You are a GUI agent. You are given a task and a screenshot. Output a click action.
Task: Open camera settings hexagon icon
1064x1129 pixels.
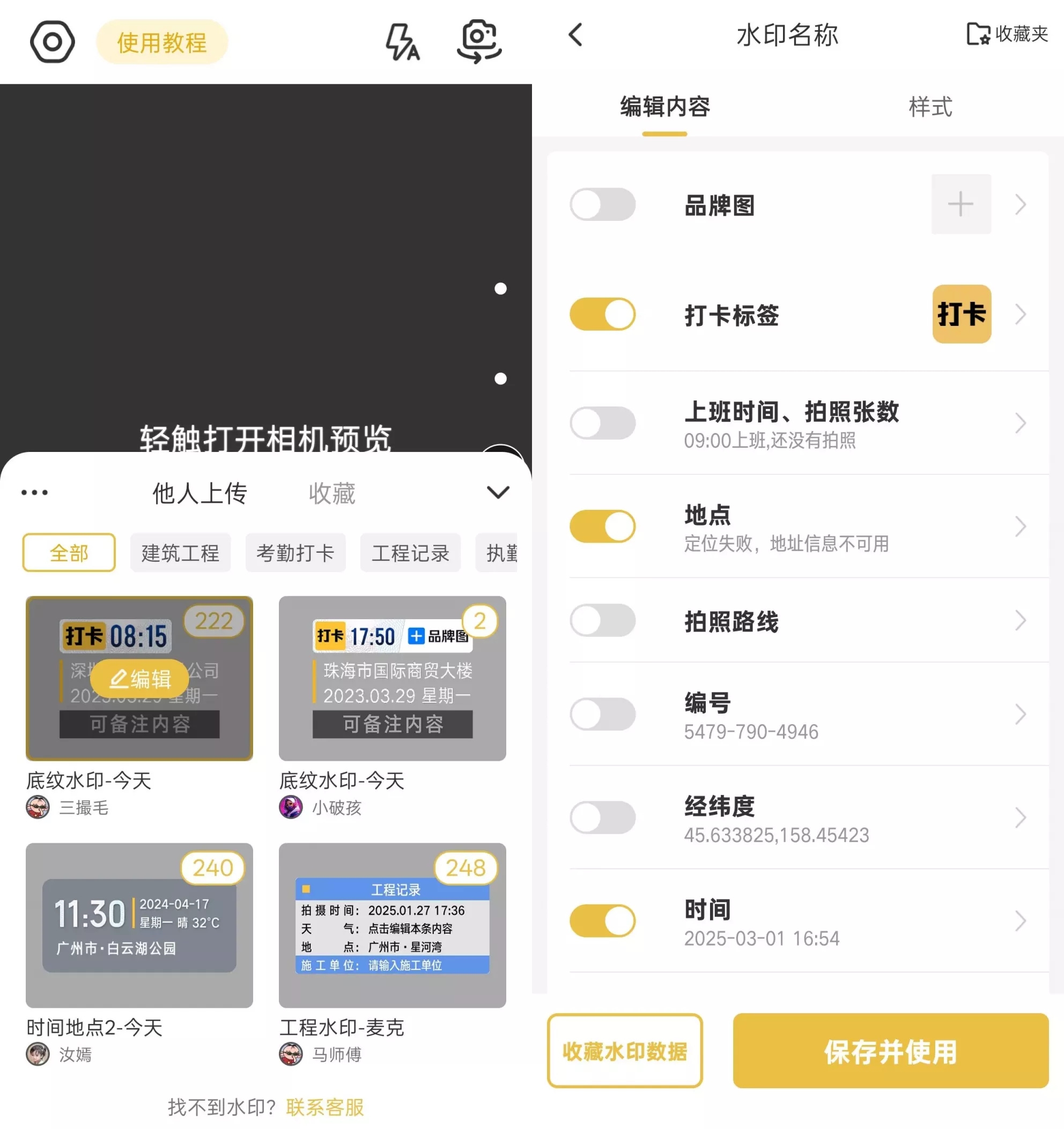click(x=52, y=41)
